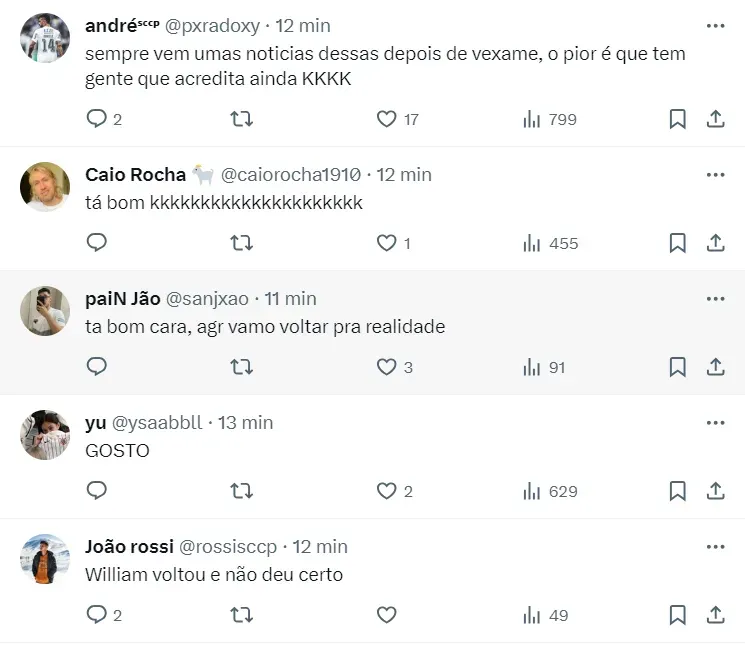The width and height of the screenshot is (745, 653).
Task: Like andré's tweet
Action: click(x=386, y=119)
